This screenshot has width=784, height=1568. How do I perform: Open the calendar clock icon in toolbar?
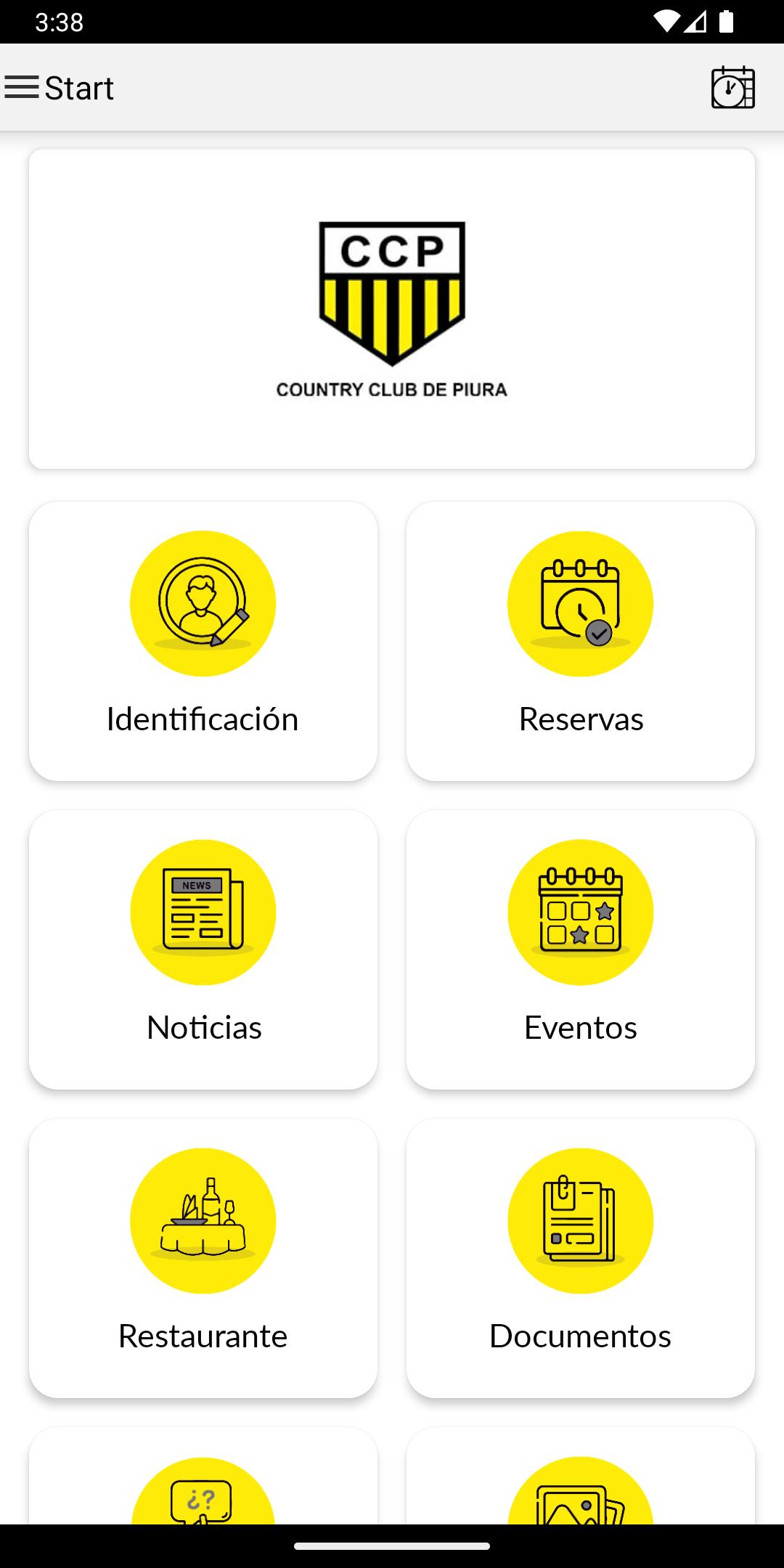(x=733, y=88)
